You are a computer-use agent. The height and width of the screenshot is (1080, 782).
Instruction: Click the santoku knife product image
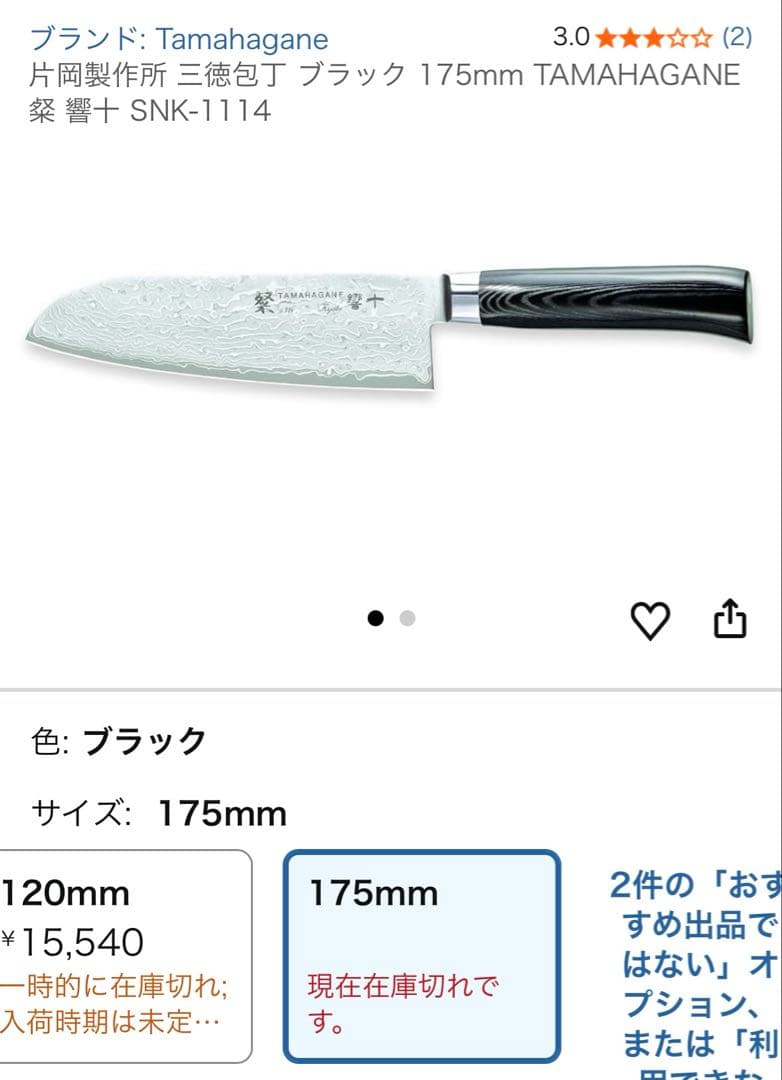coord(391,320)
